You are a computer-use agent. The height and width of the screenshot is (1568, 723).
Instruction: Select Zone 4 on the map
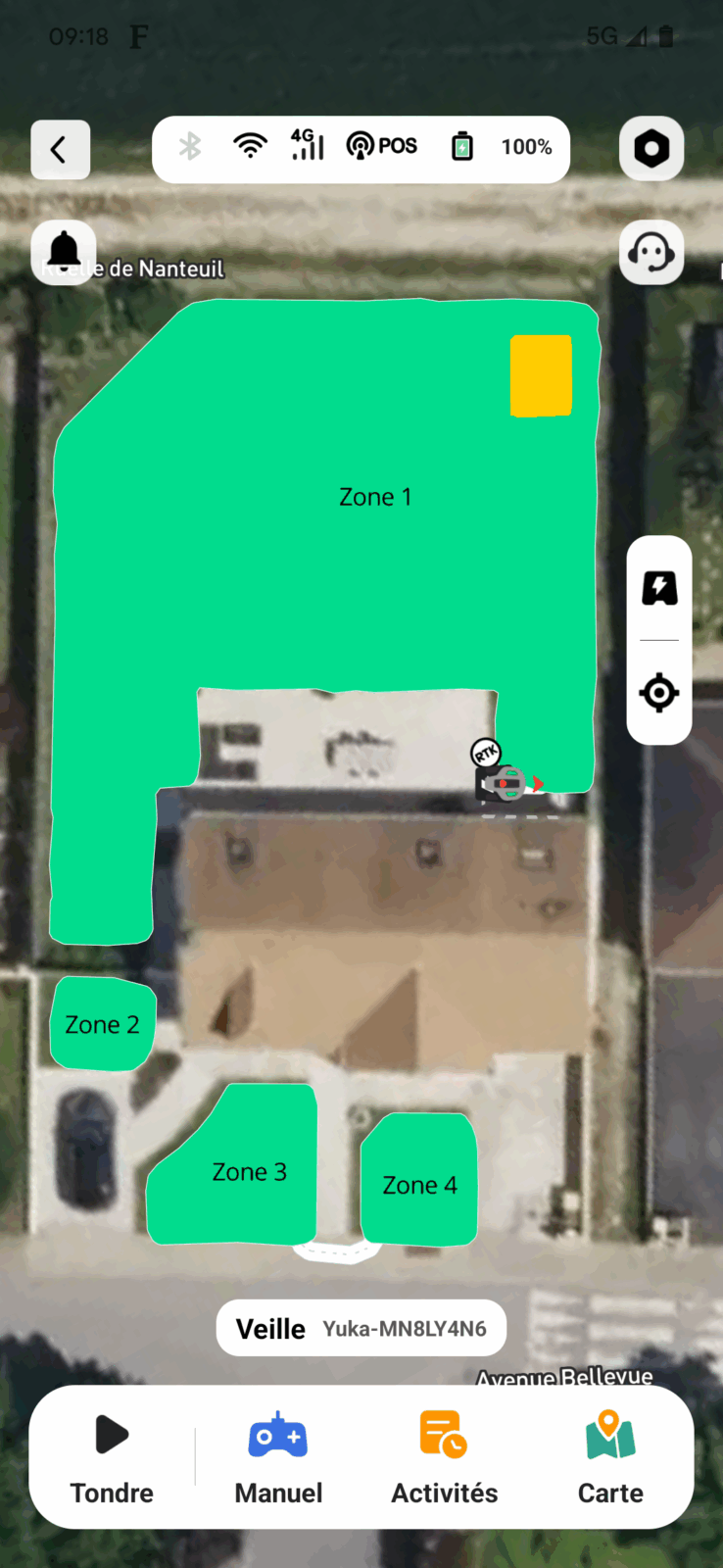[419, 1184]
